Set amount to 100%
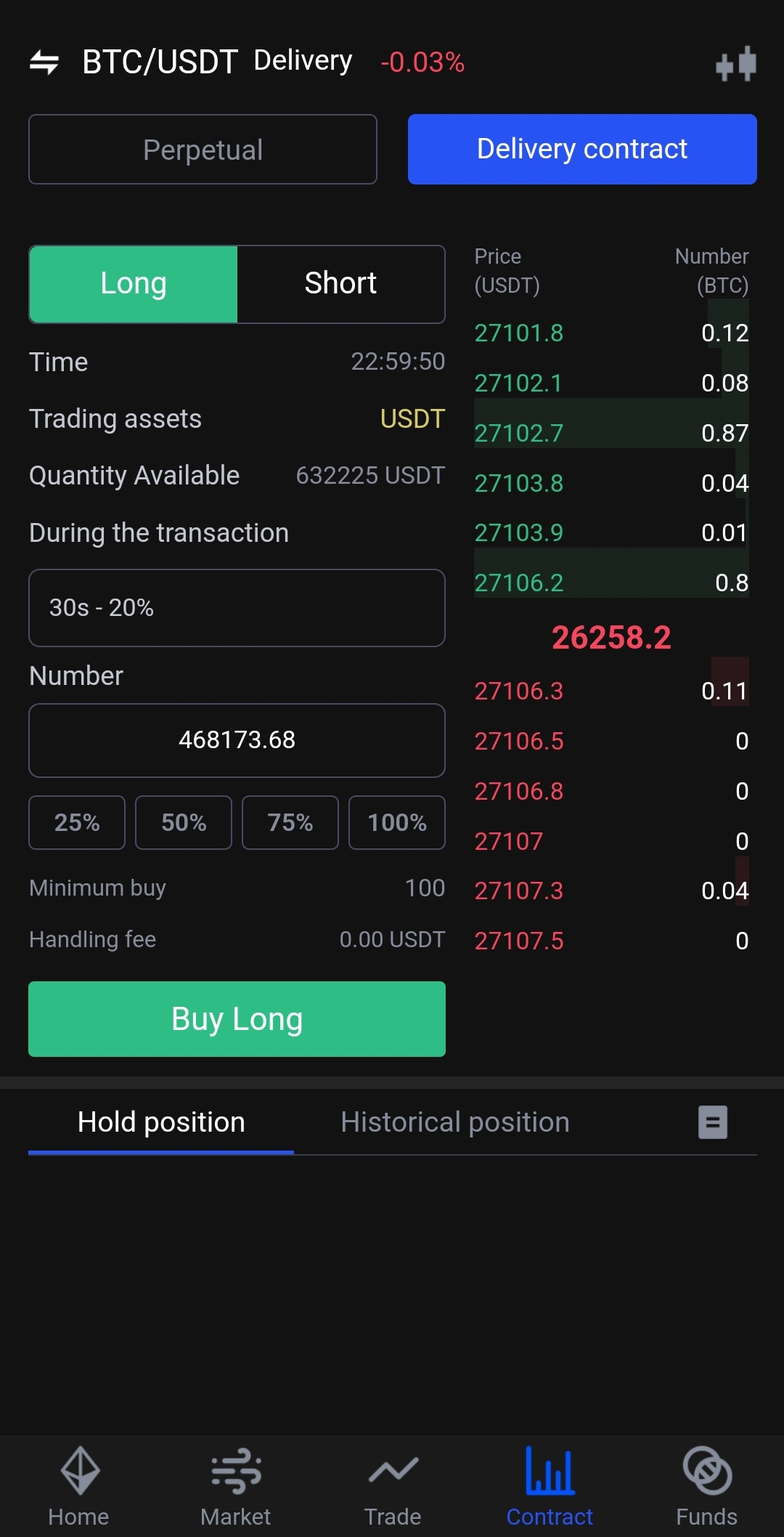Image resolution: width=784 pixels, height=1537 pixels. pos(397,822)
